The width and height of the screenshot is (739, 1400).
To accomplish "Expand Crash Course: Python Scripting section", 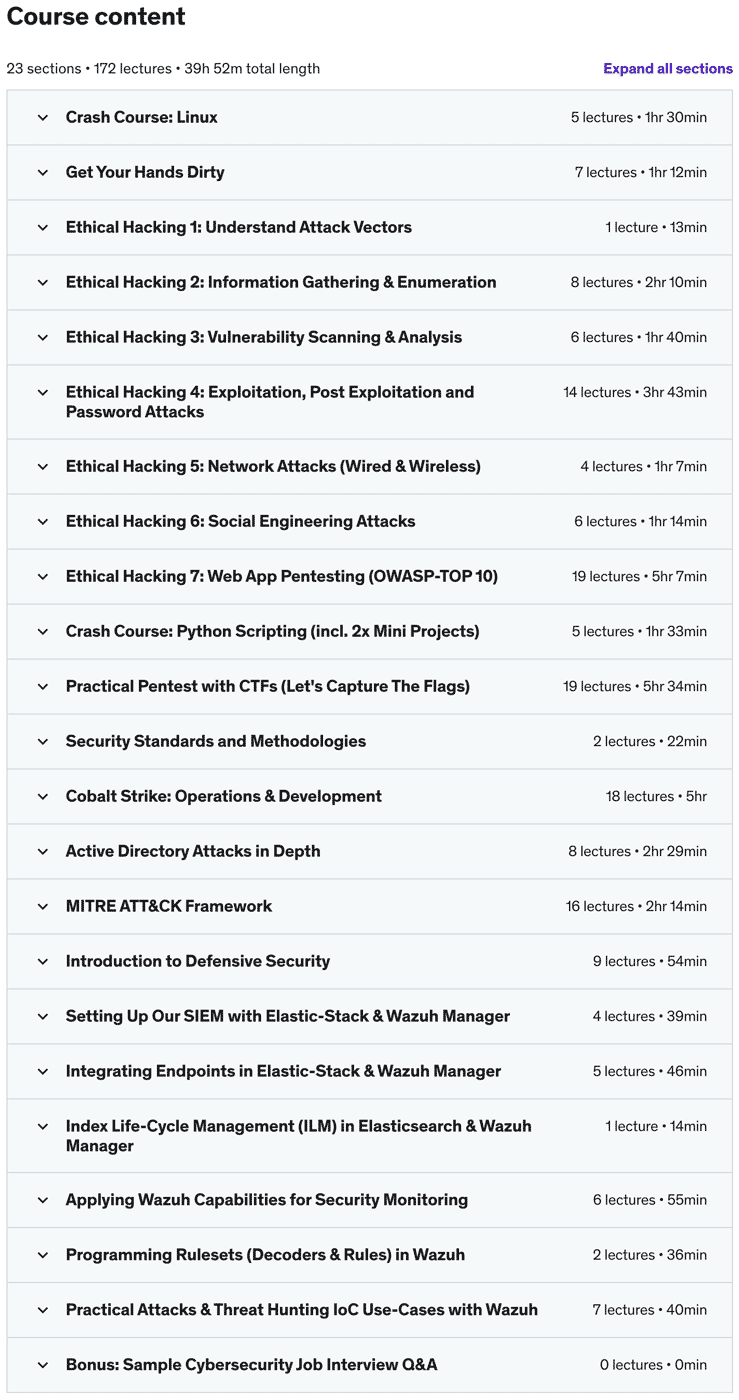I will pos(272,632).
